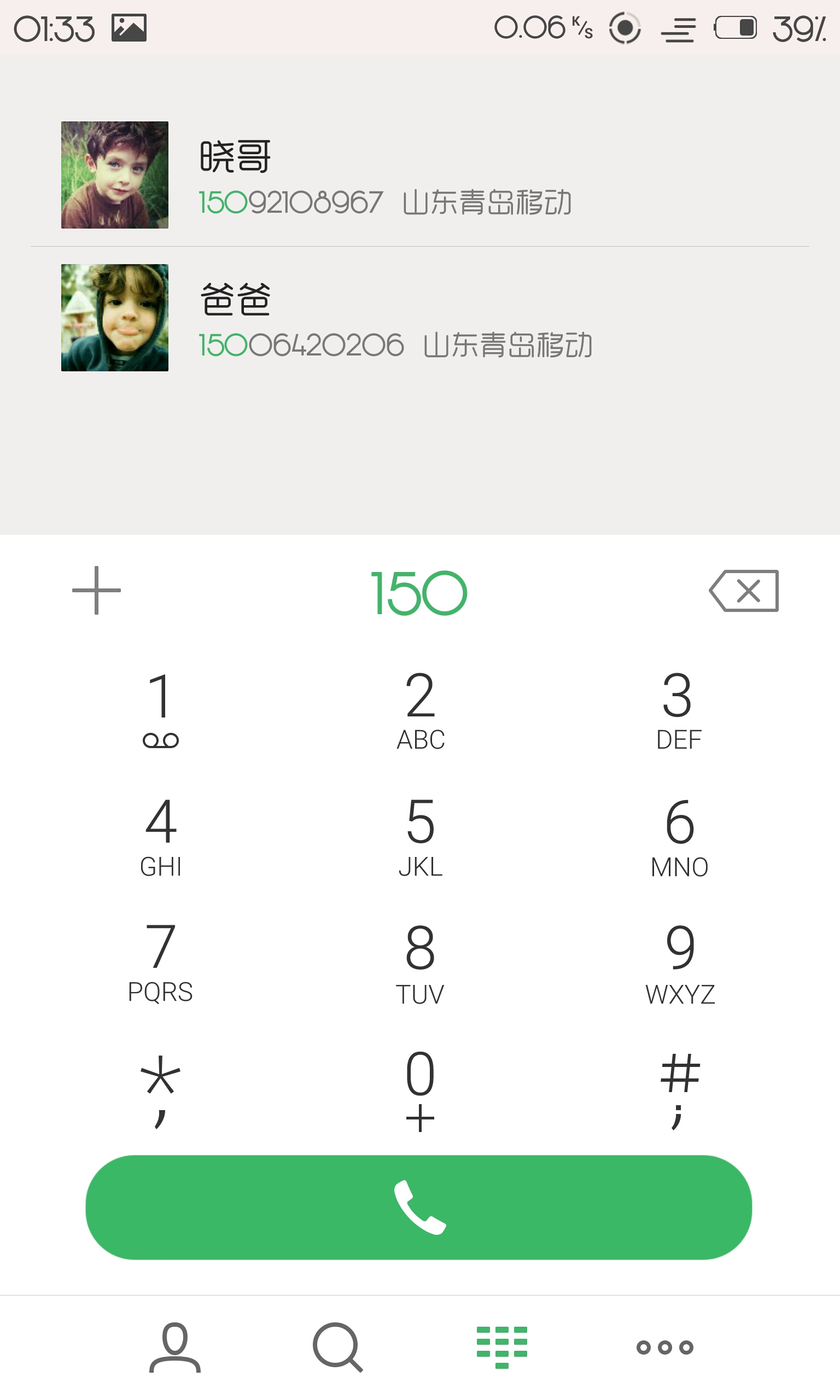Enter digit 4 GHI
Screen dimensions: 840x1400
[161, 837]
